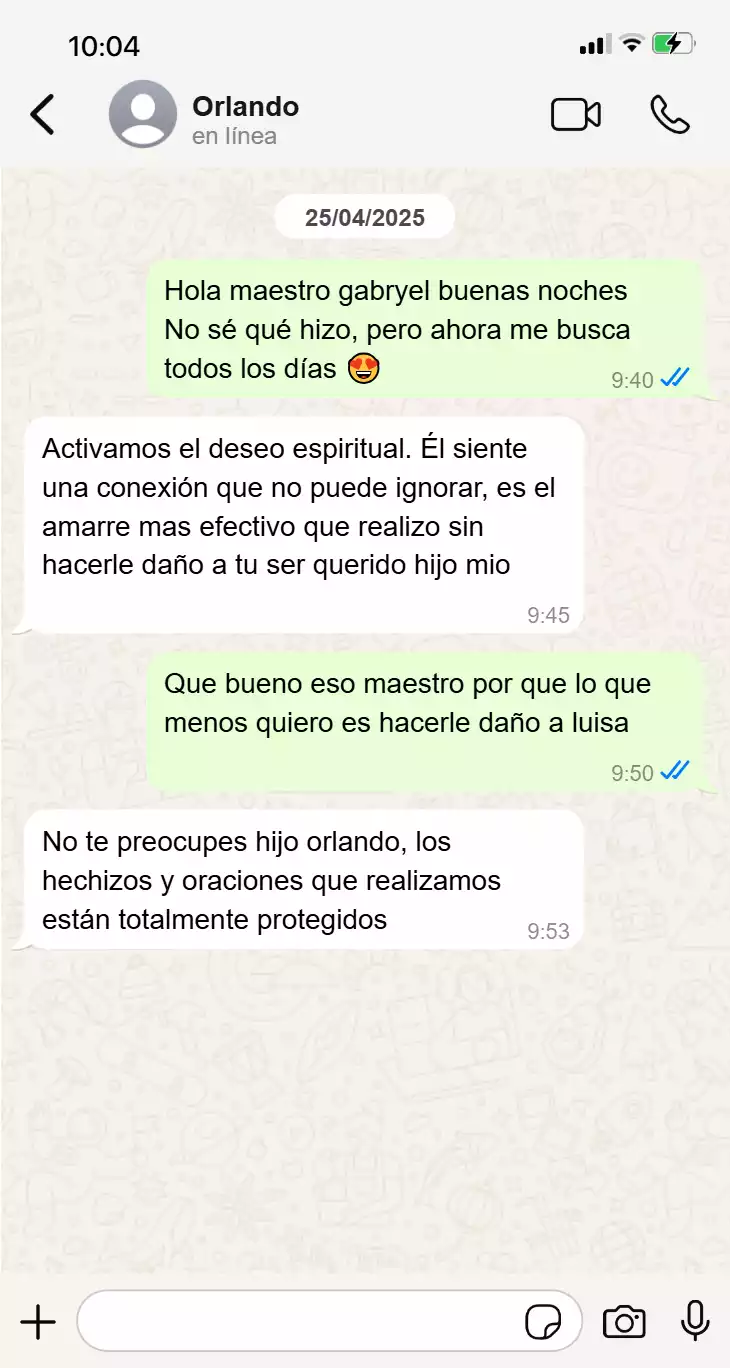Tap the microphone to record voice
This screenshot has height=1368, width=730.
695,1321
